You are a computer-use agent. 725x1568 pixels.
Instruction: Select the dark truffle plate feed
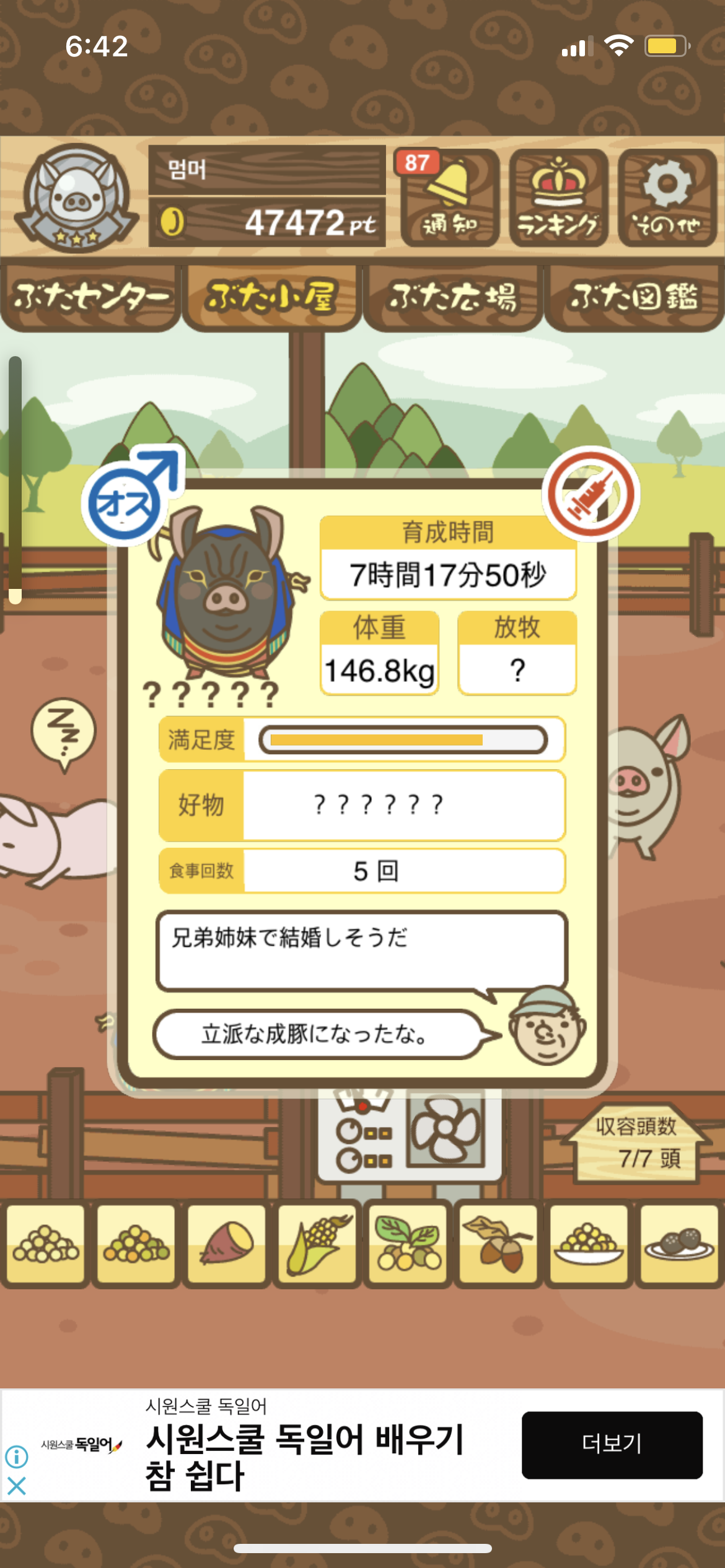[679, 1243]
